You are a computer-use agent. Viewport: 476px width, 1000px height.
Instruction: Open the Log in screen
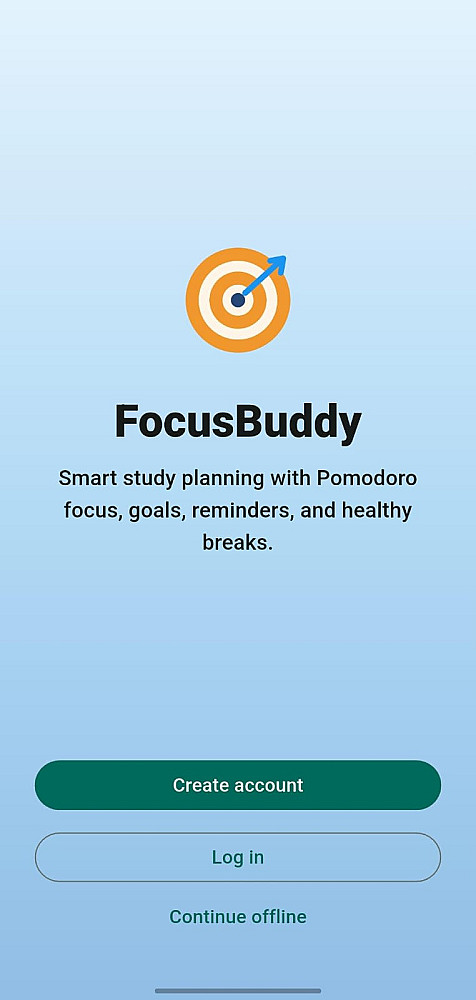coord(238,857)
